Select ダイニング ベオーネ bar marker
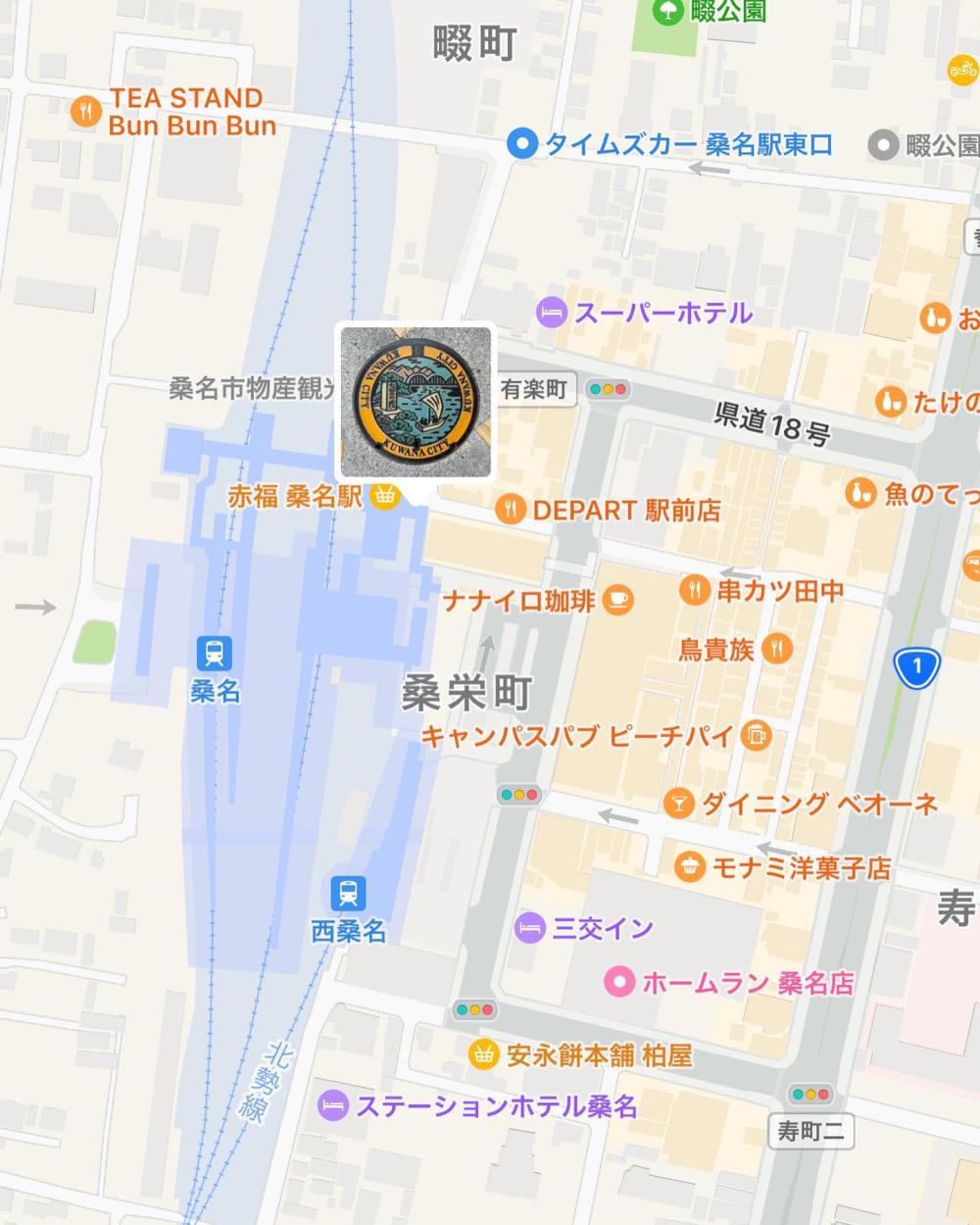Image resolution: width=980 pixels, height=1225 pixels. [676, 804]
